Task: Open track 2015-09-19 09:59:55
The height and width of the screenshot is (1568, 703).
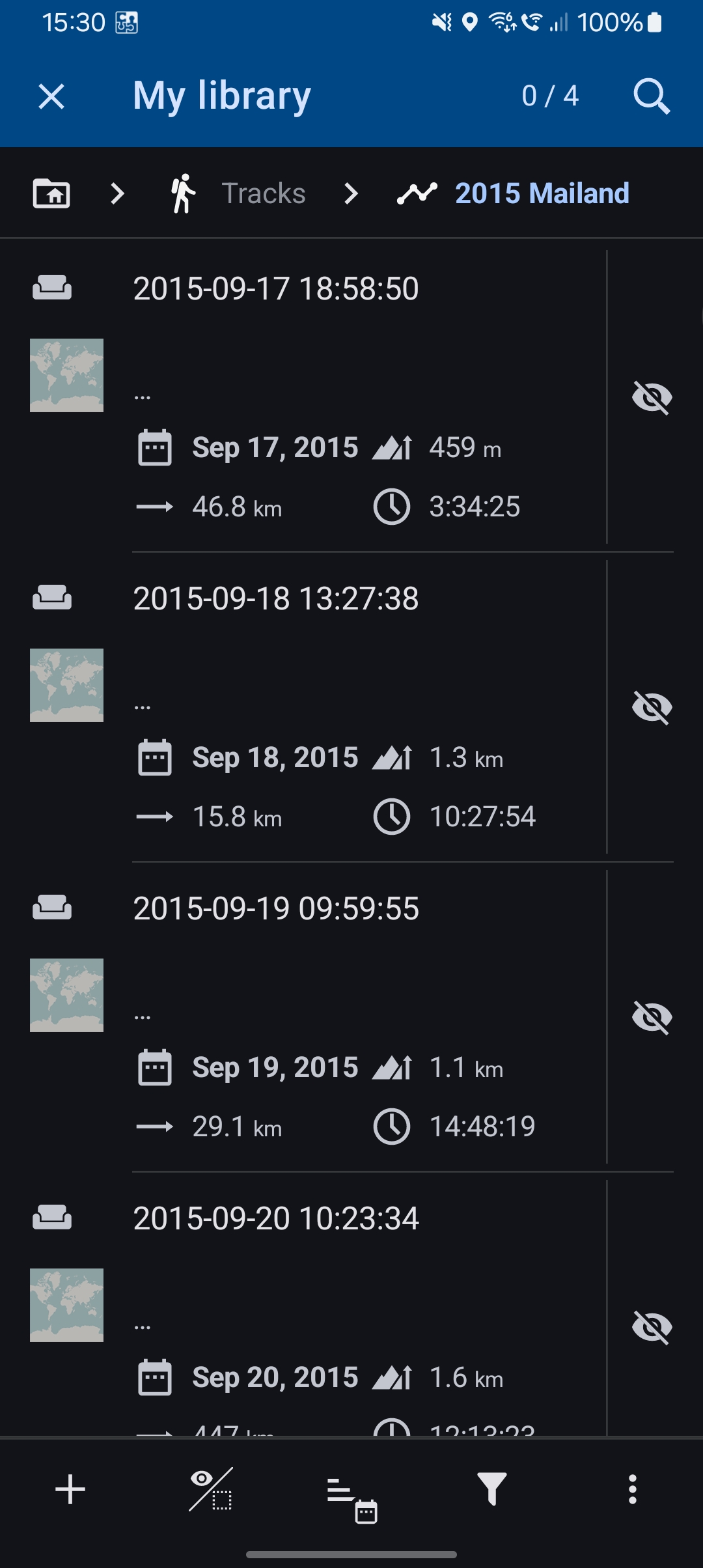Action: click(x=275, y=908)
